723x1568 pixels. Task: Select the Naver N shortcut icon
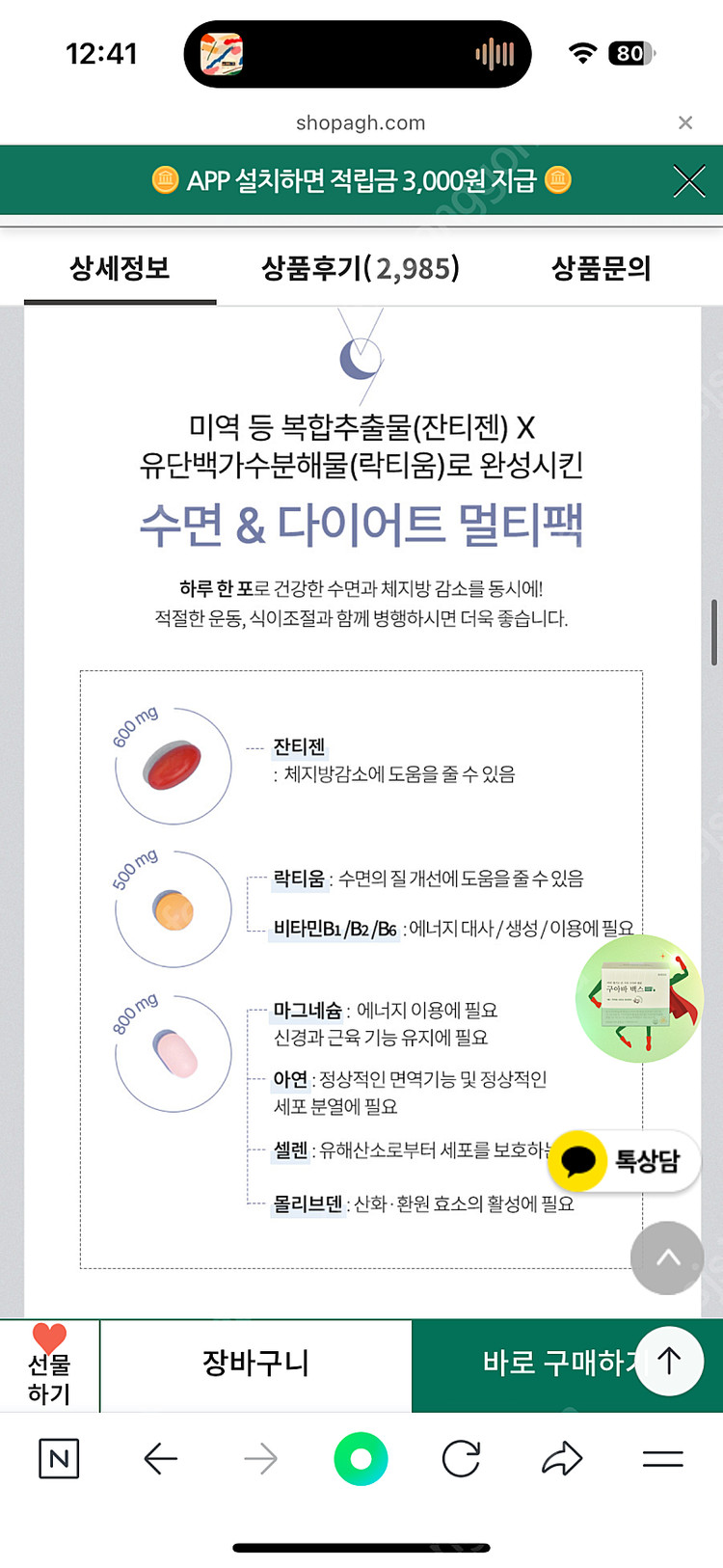point(58,1459)
